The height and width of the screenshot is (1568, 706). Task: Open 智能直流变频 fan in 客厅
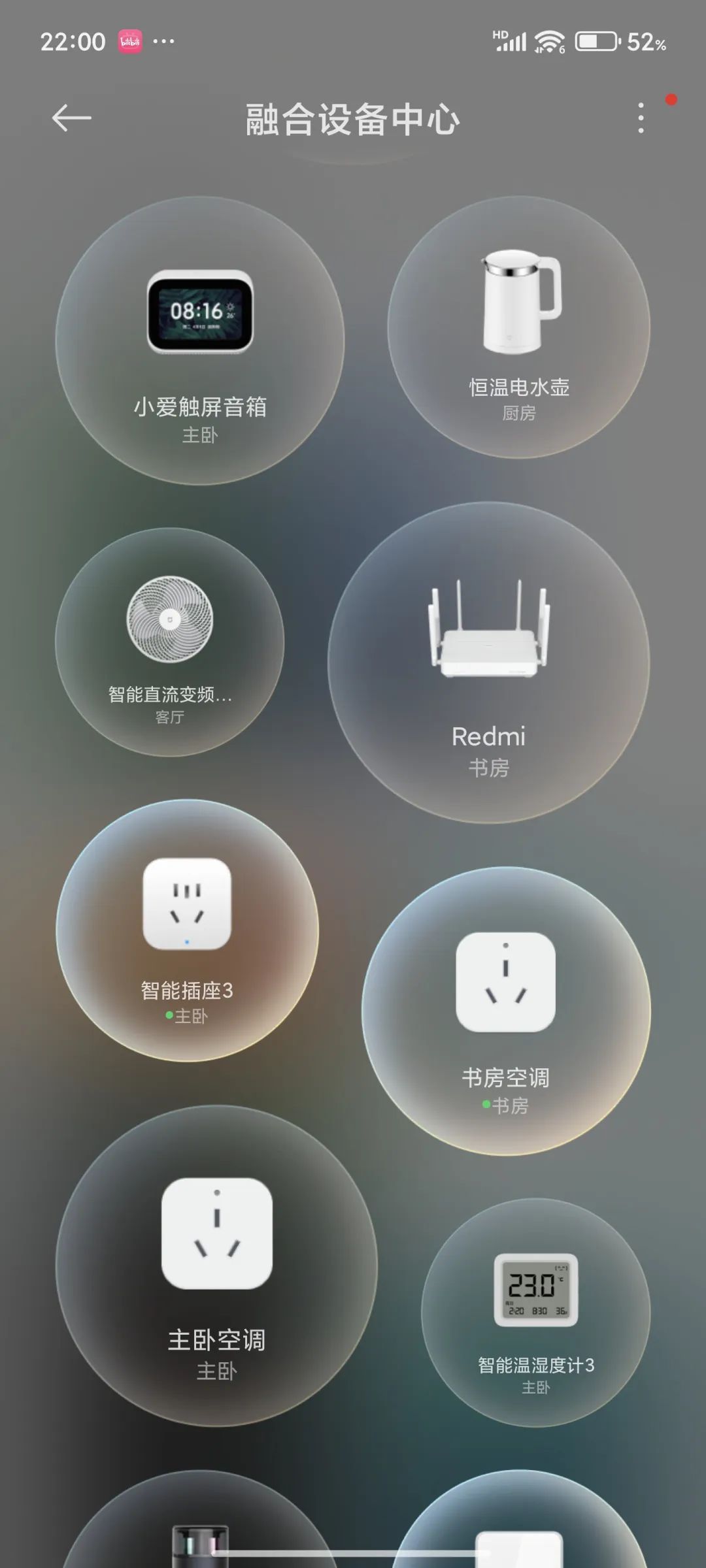[170, 642]
